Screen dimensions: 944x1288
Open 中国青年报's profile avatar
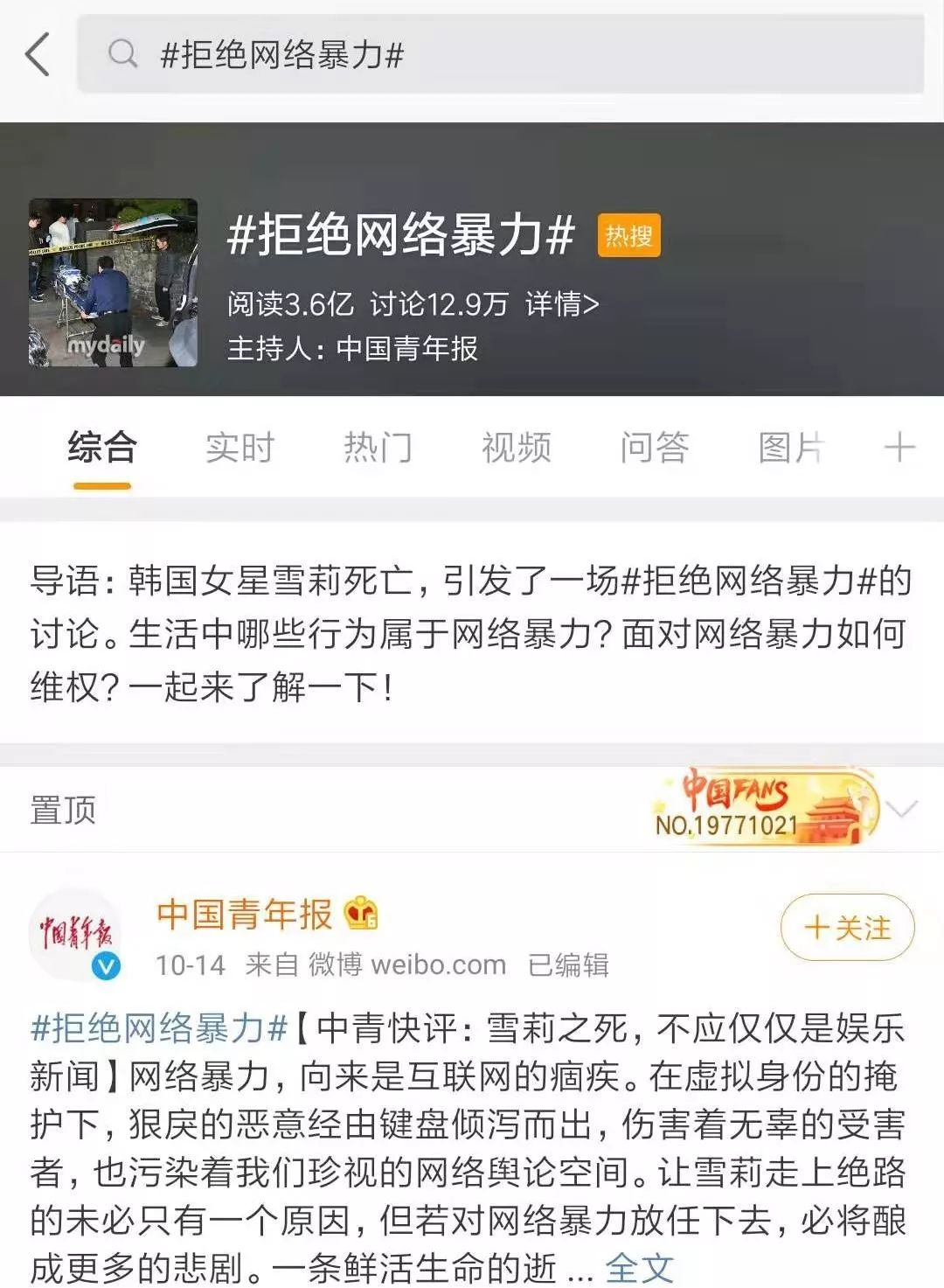tap(75, 936)
